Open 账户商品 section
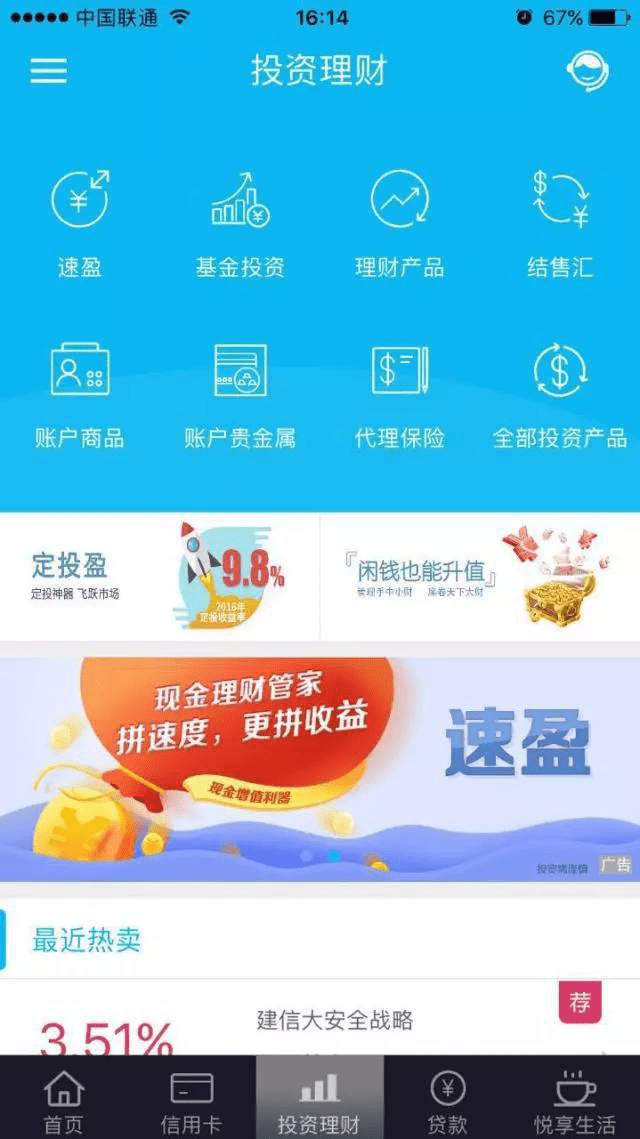 [x=80, y=393]
